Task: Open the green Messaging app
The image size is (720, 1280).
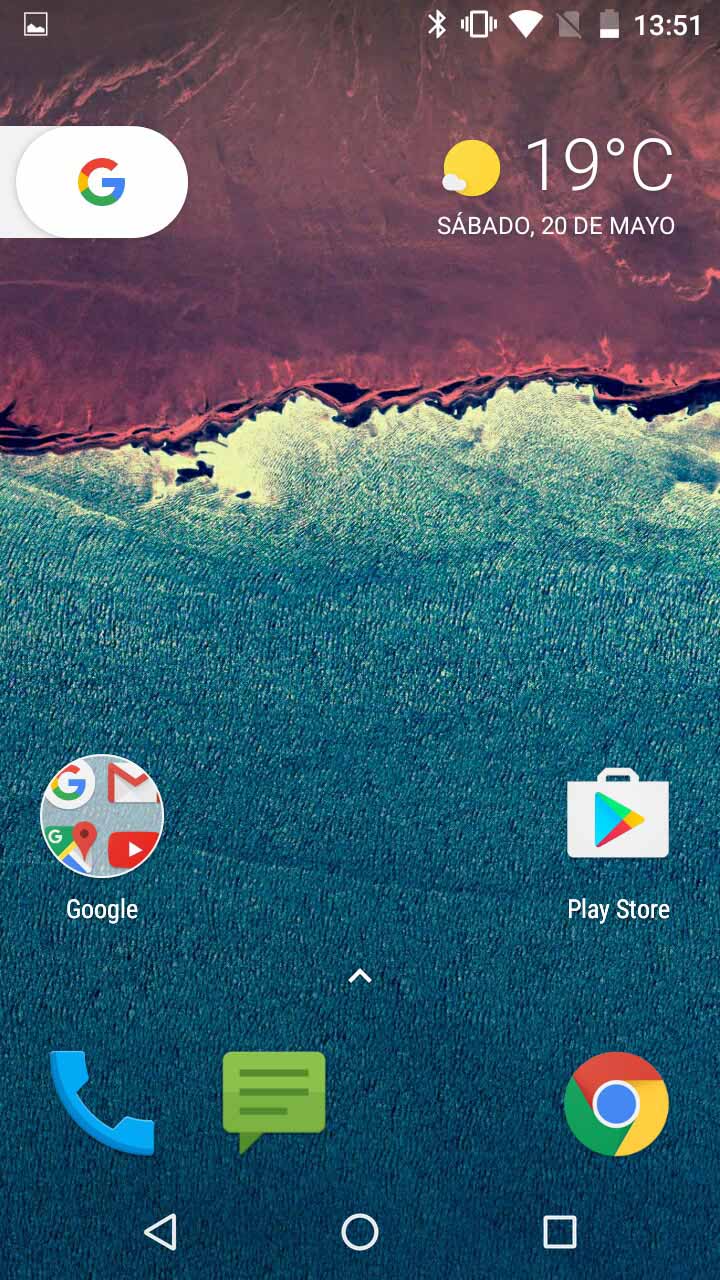Action: (x=274, y=1102)
